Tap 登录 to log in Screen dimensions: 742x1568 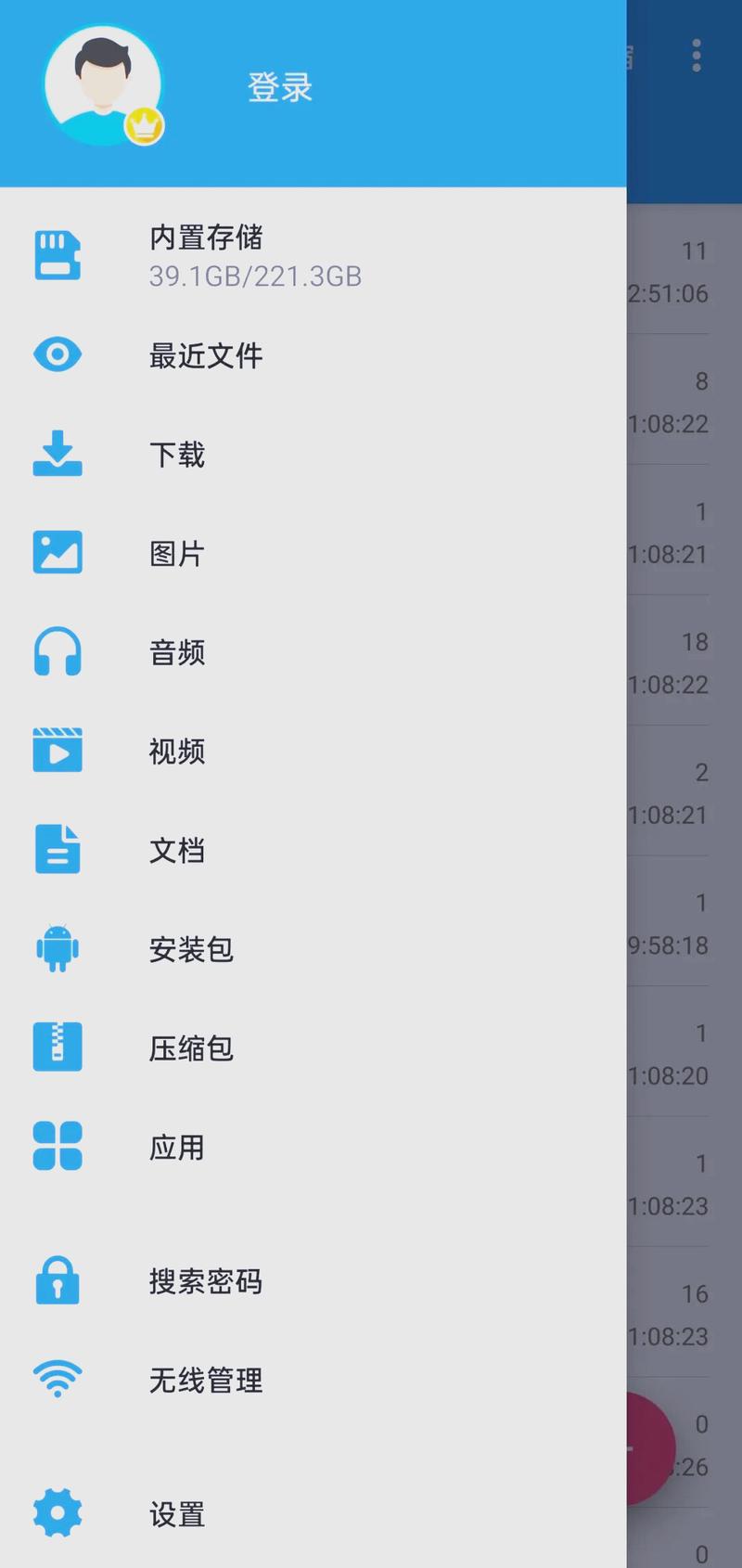[279, 87]
